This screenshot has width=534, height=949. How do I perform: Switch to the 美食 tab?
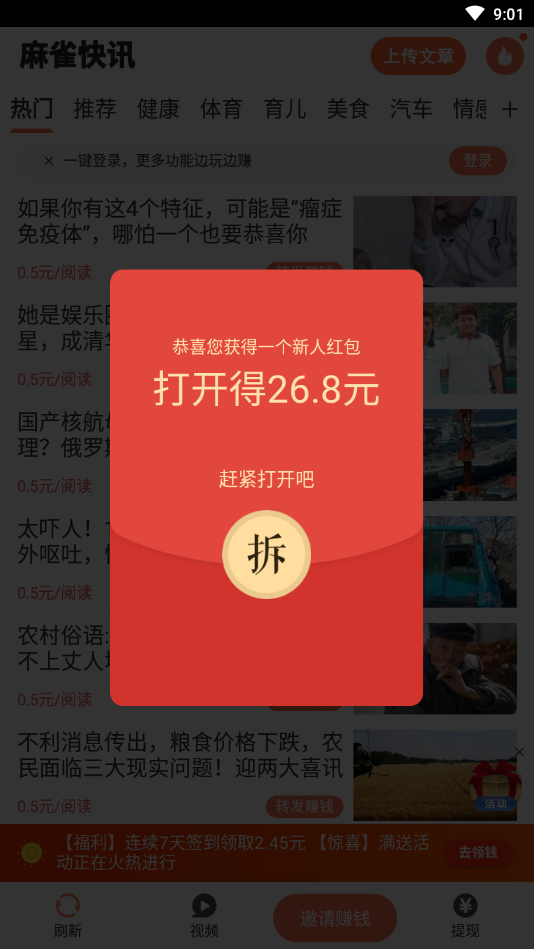(x=348, y=109)
